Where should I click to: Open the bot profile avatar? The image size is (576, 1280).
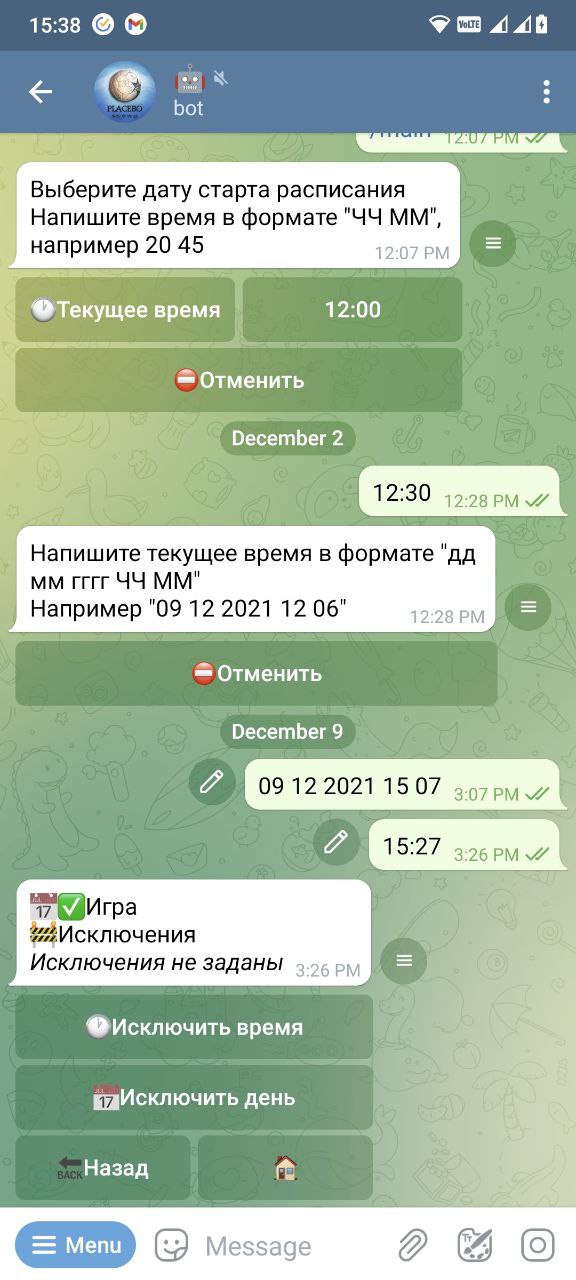pyautogui.click(x=125, y=92)
